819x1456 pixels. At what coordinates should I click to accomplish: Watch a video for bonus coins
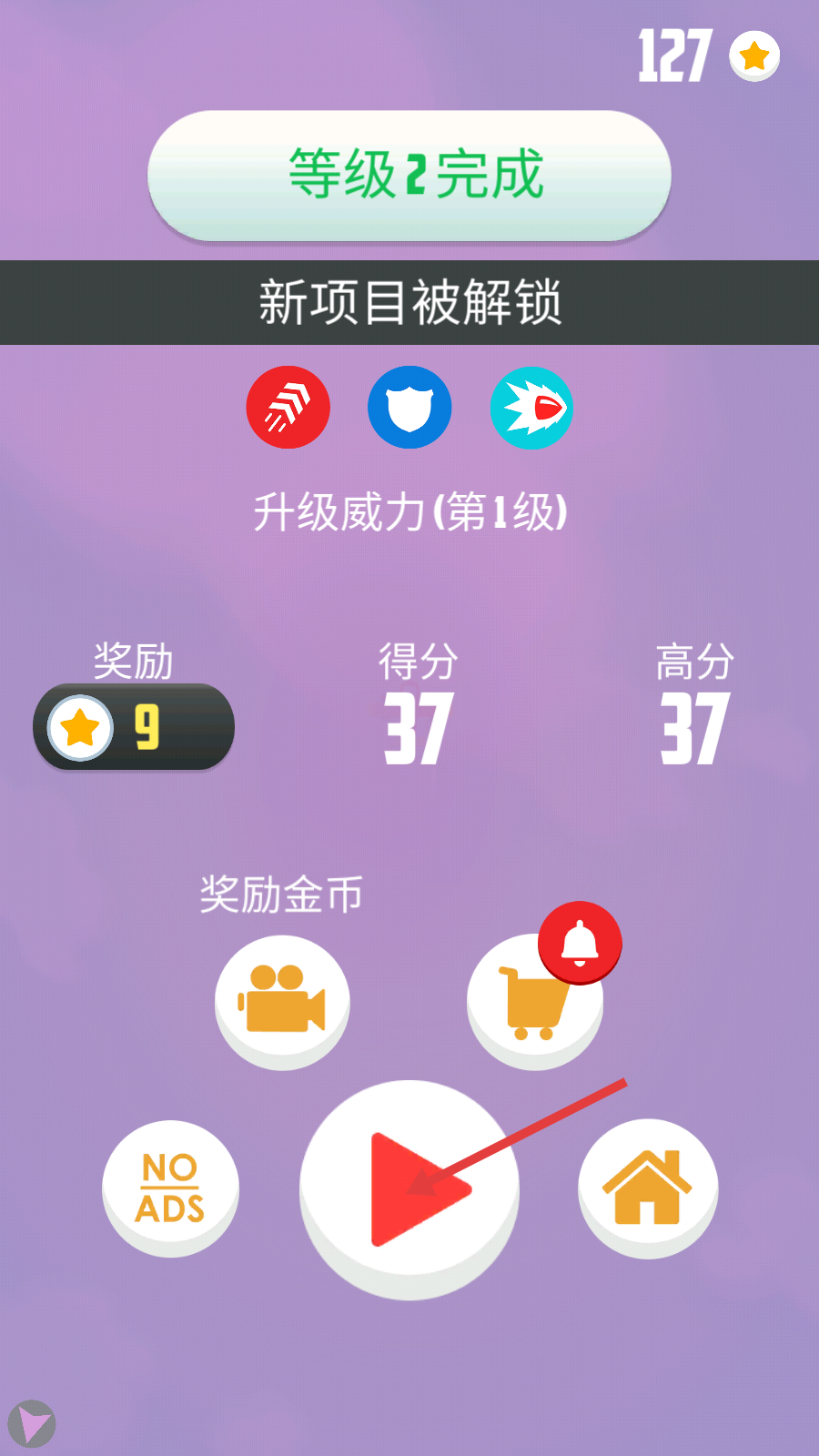click(282, 999)
